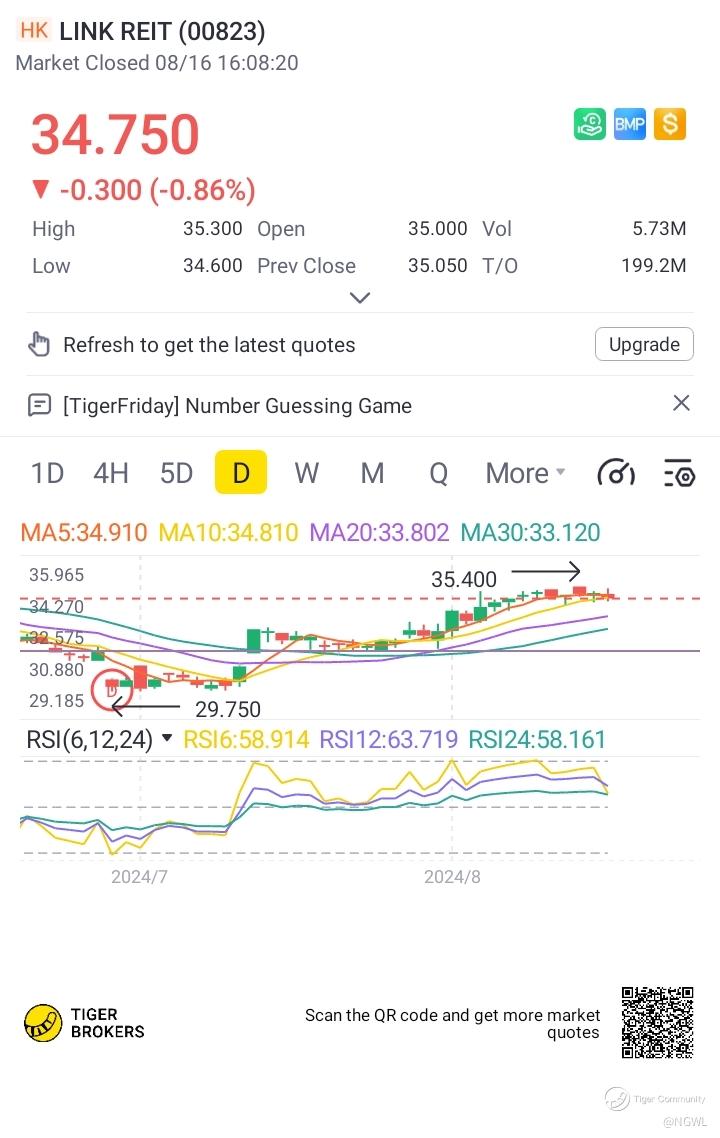Screen dimensions: 720x1138
Task: Open chart settings icon
Action: coord(679,473)
